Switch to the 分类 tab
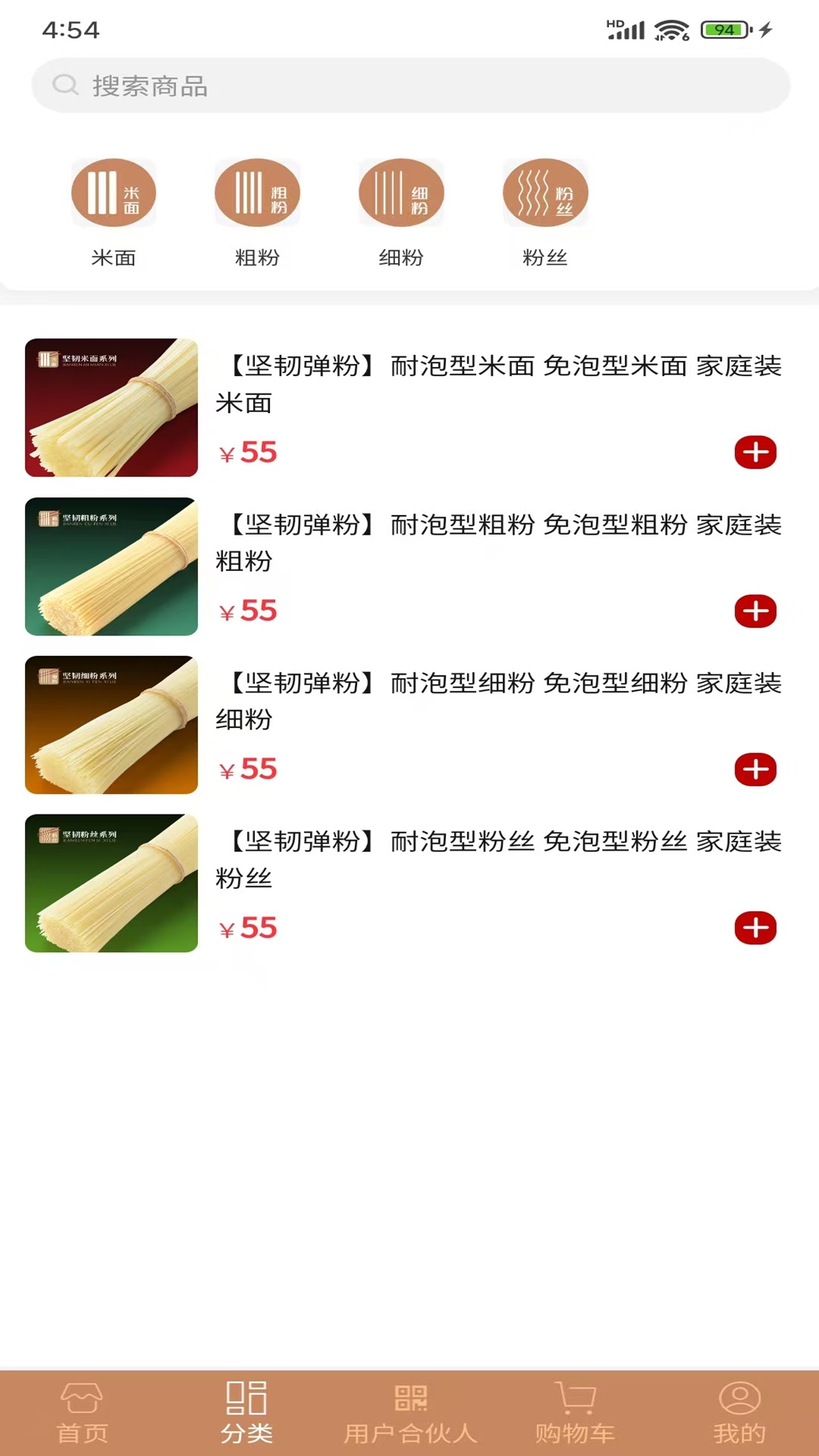The width and height of the screenshot is (819, 1456). point(246,1414)
